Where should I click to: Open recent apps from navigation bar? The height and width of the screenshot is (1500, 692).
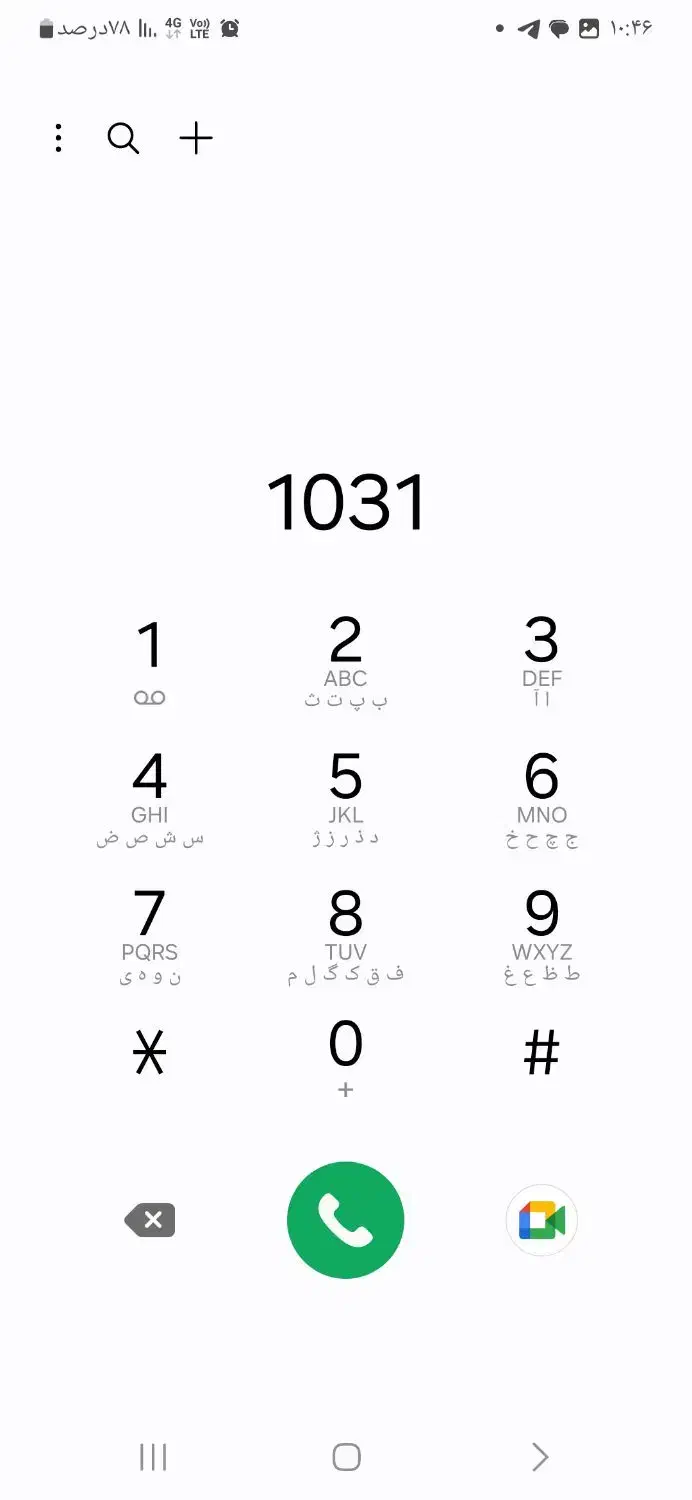(153, 1457)
